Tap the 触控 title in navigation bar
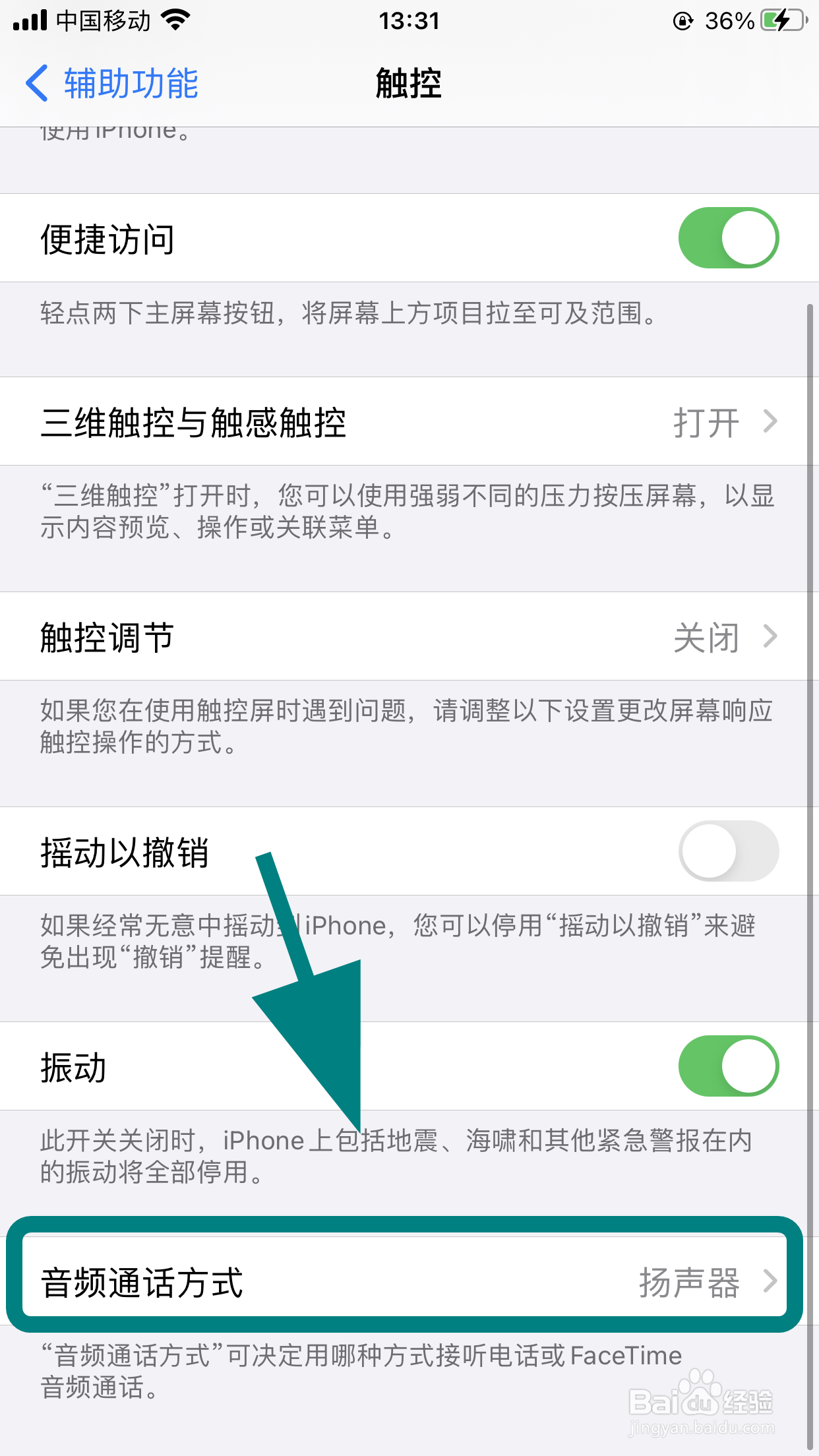Viewport: 819px width, 1456px height. 409,84
